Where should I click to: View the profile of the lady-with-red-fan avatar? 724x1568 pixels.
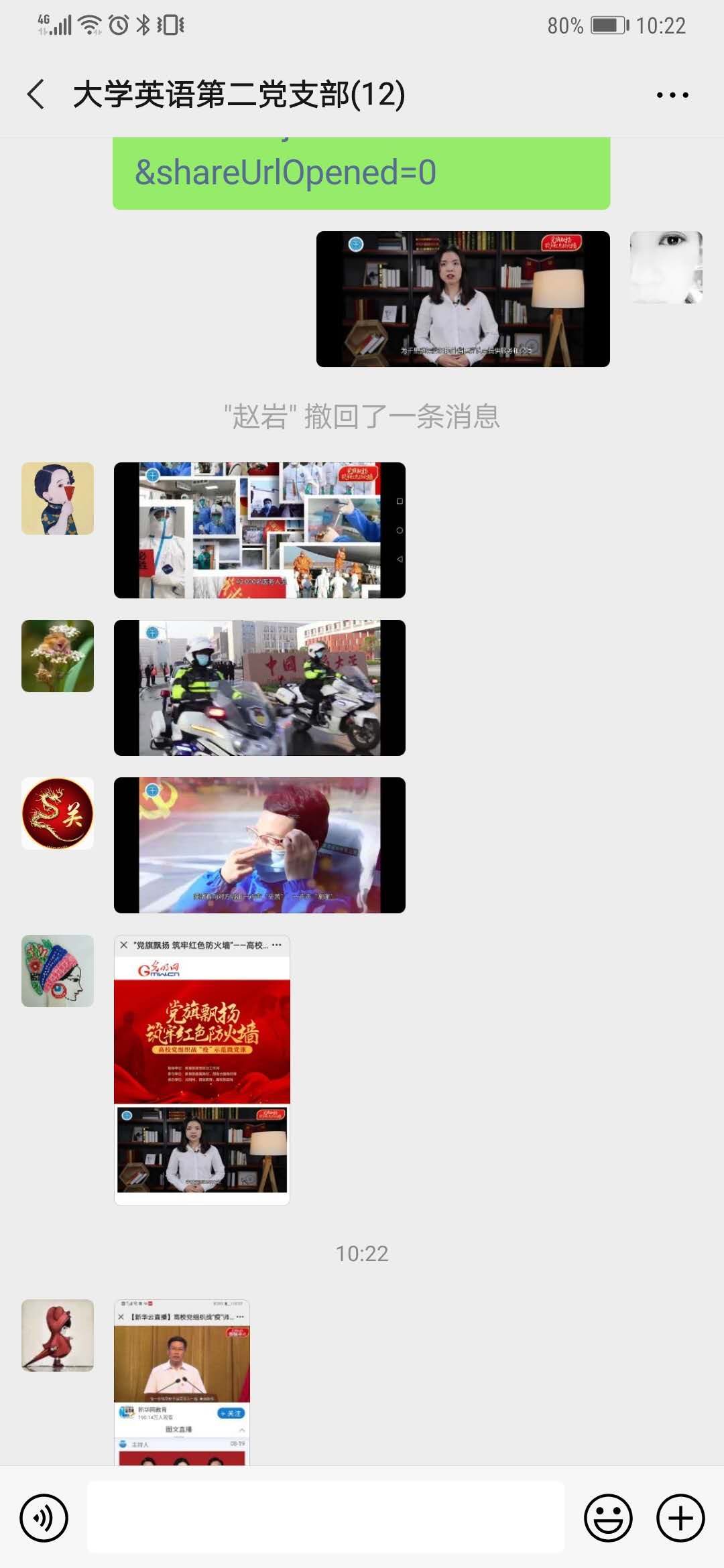[58, 499]
